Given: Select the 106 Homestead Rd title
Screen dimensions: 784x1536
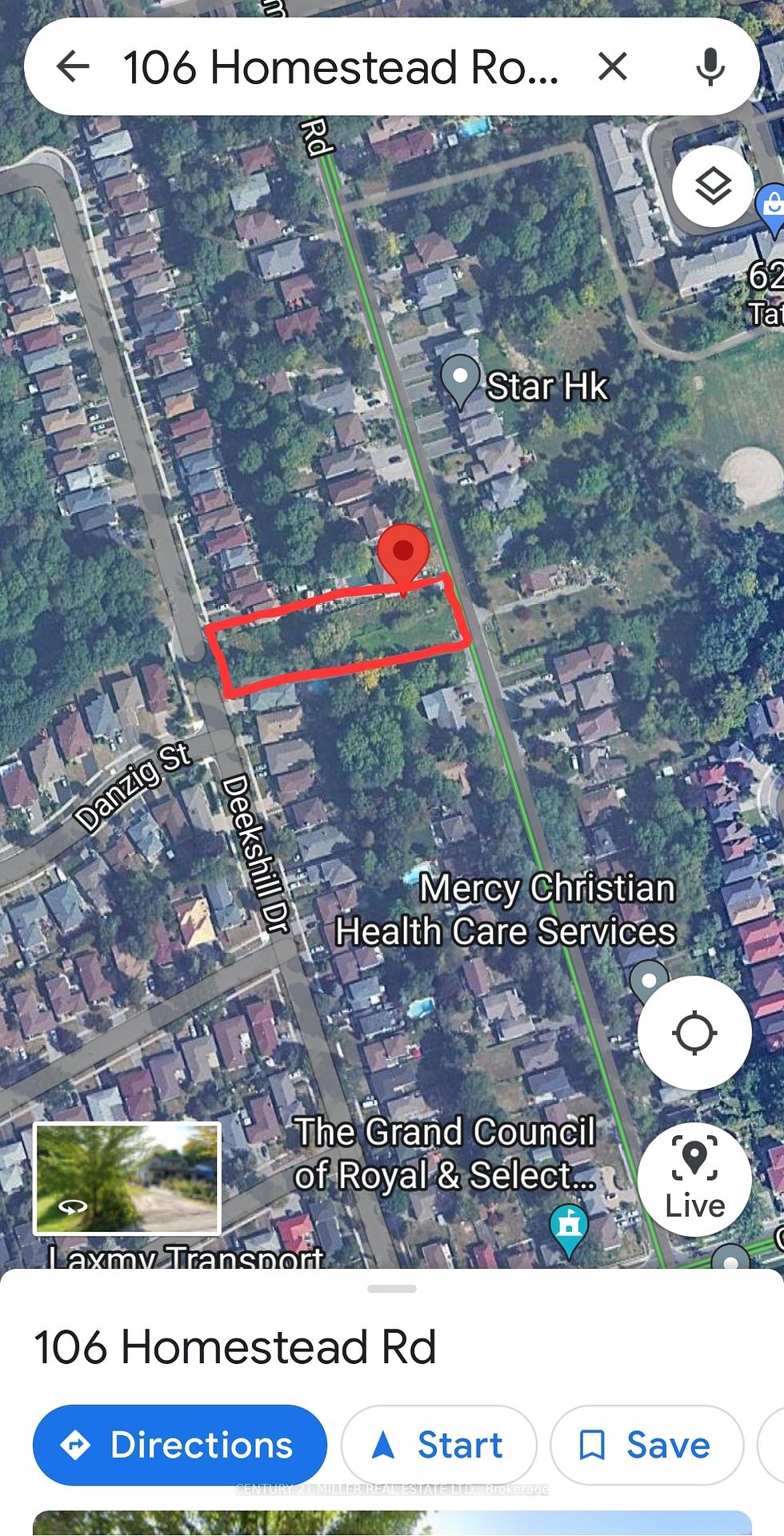Looking at the screenshot, I should pos(235,1346).
